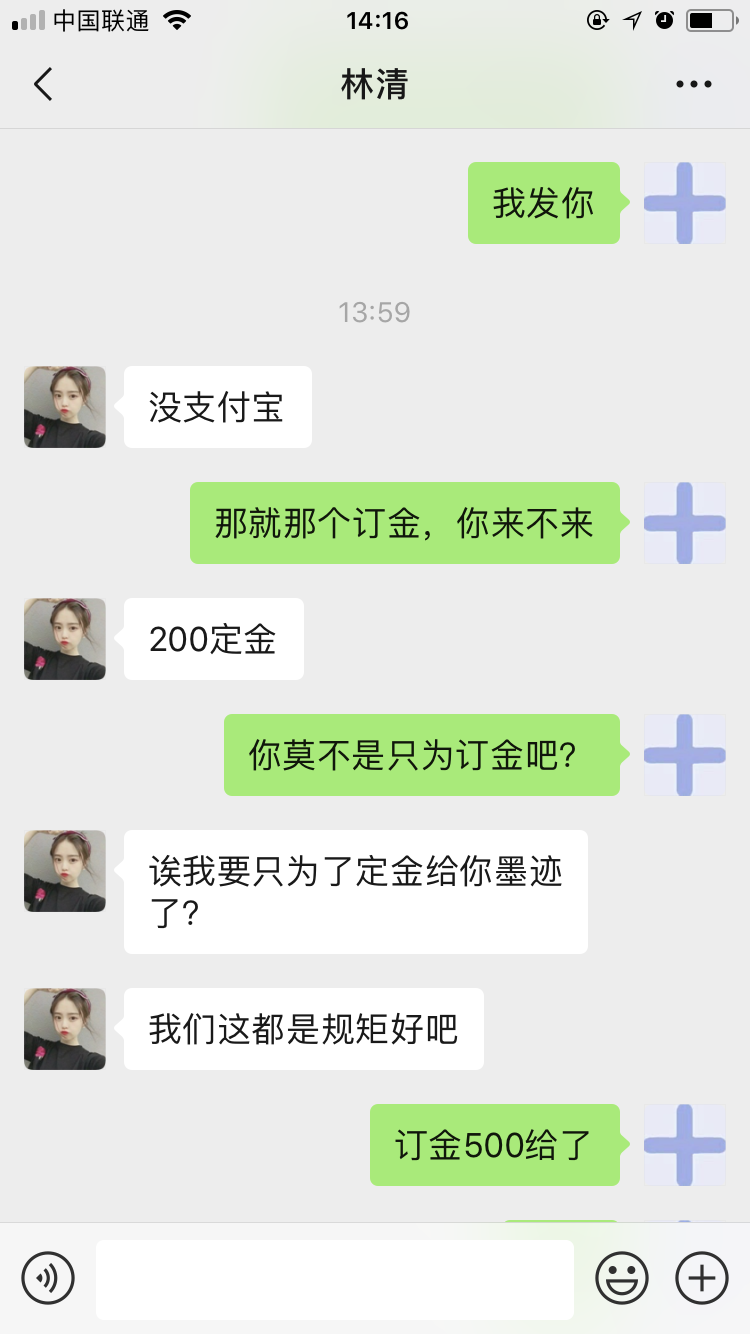Viewport: 750px width, 1334px height.
Task: Open 林清's avatar next to 200定金
Action: click(x=65, y=639)
